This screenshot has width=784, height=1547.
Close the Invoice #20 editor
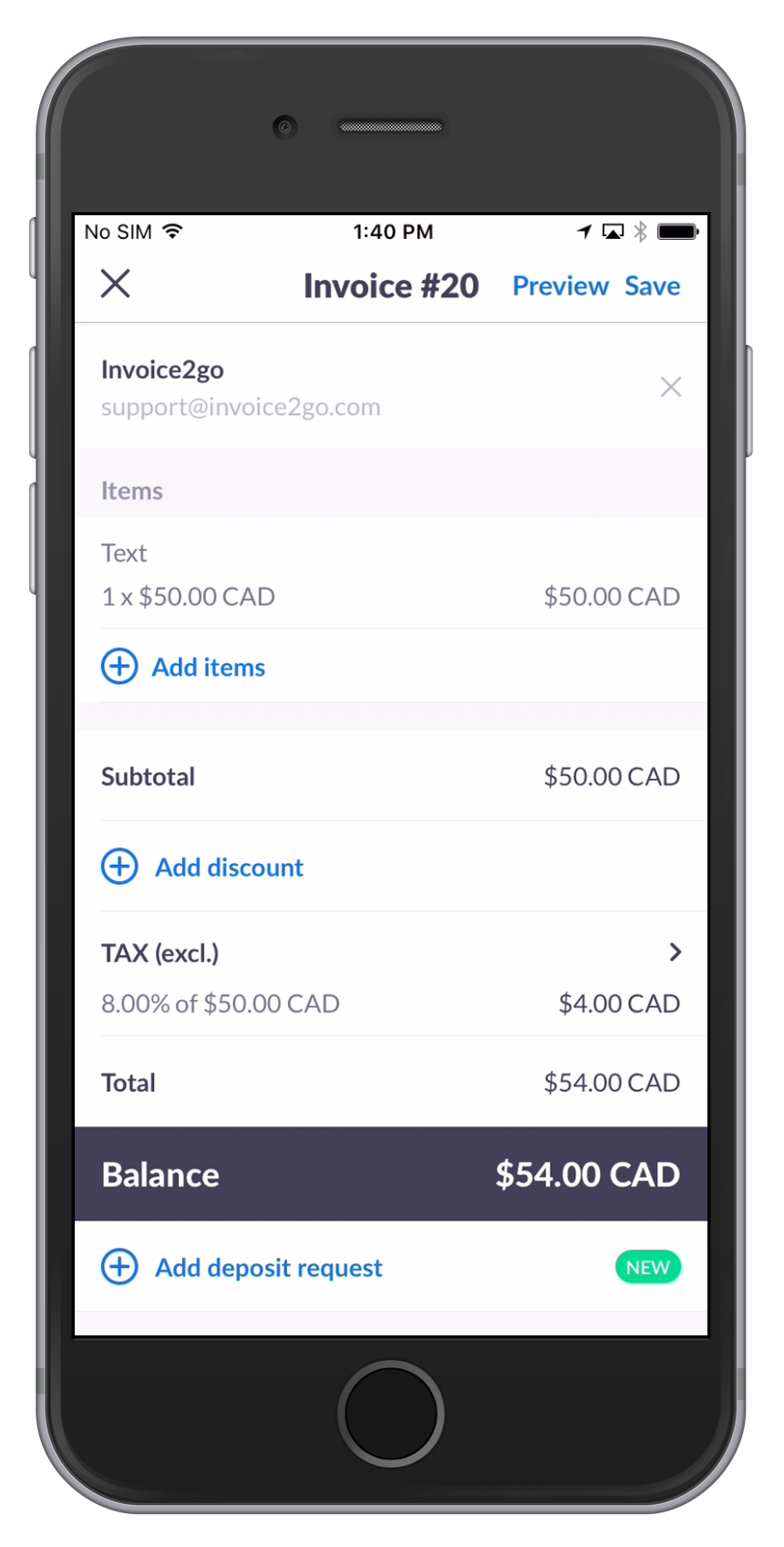[115, 284]
